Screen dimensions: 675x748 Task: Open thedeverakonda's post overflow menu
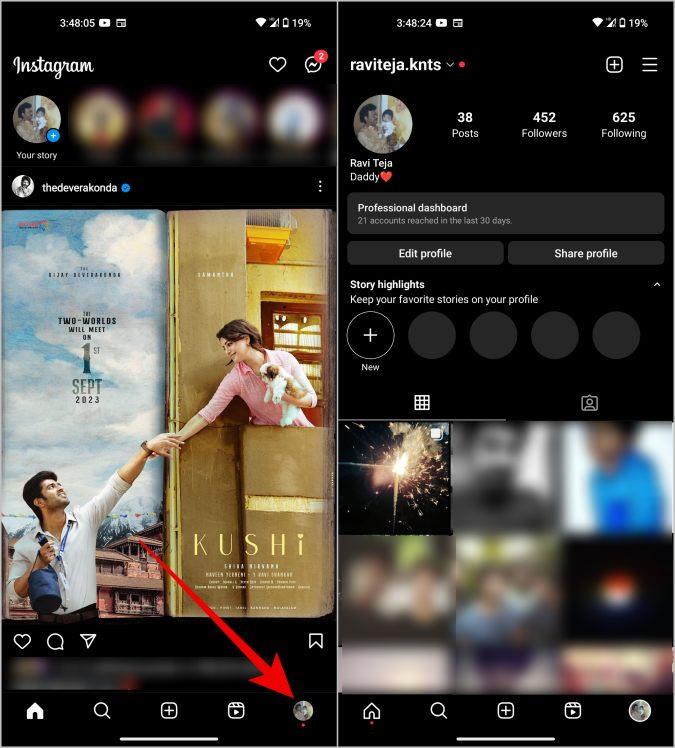click(x=320, y=187)
